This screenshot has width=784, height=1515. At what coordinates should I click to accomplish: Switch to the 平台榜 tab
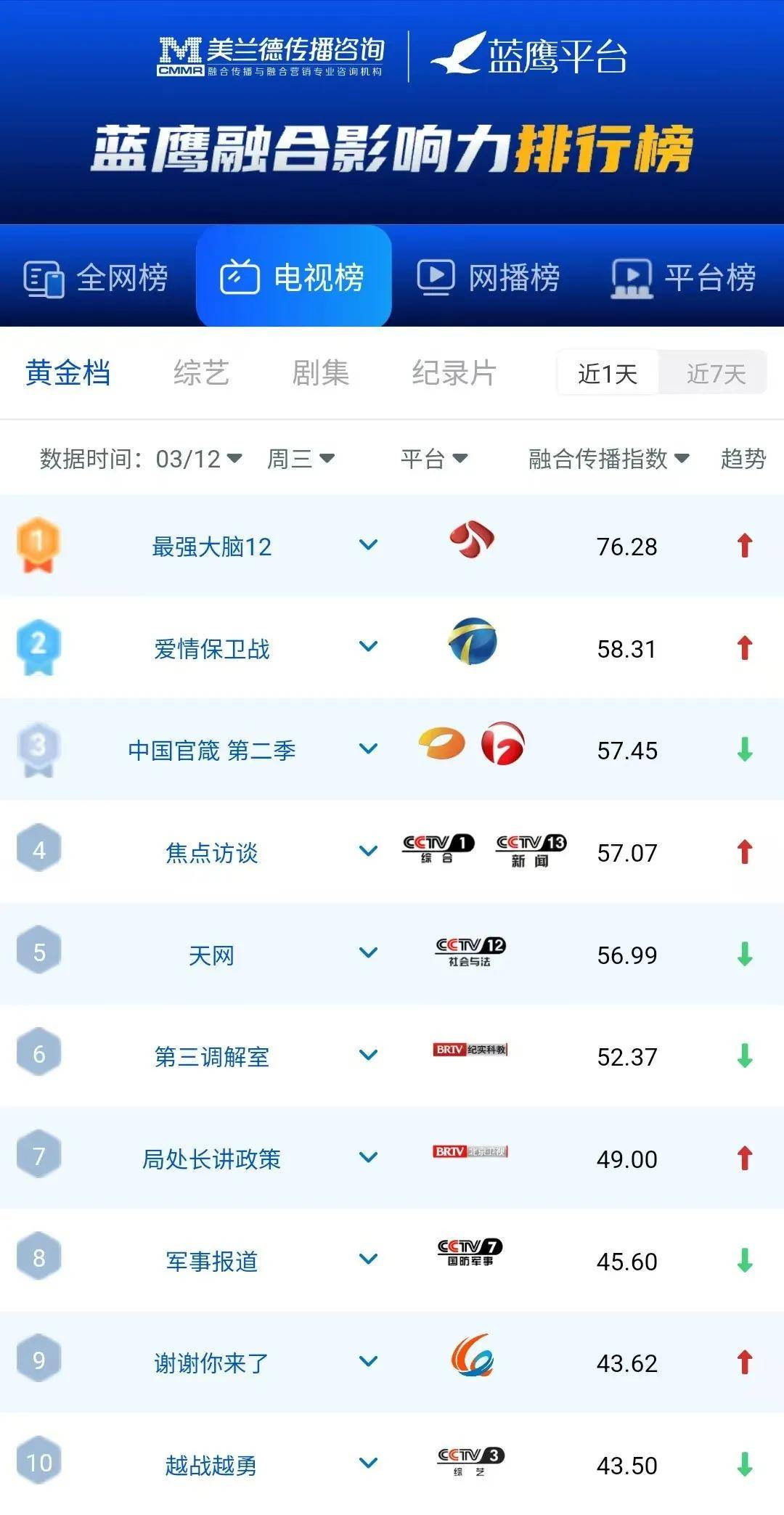pyautogui.click(x=684, y=278)
